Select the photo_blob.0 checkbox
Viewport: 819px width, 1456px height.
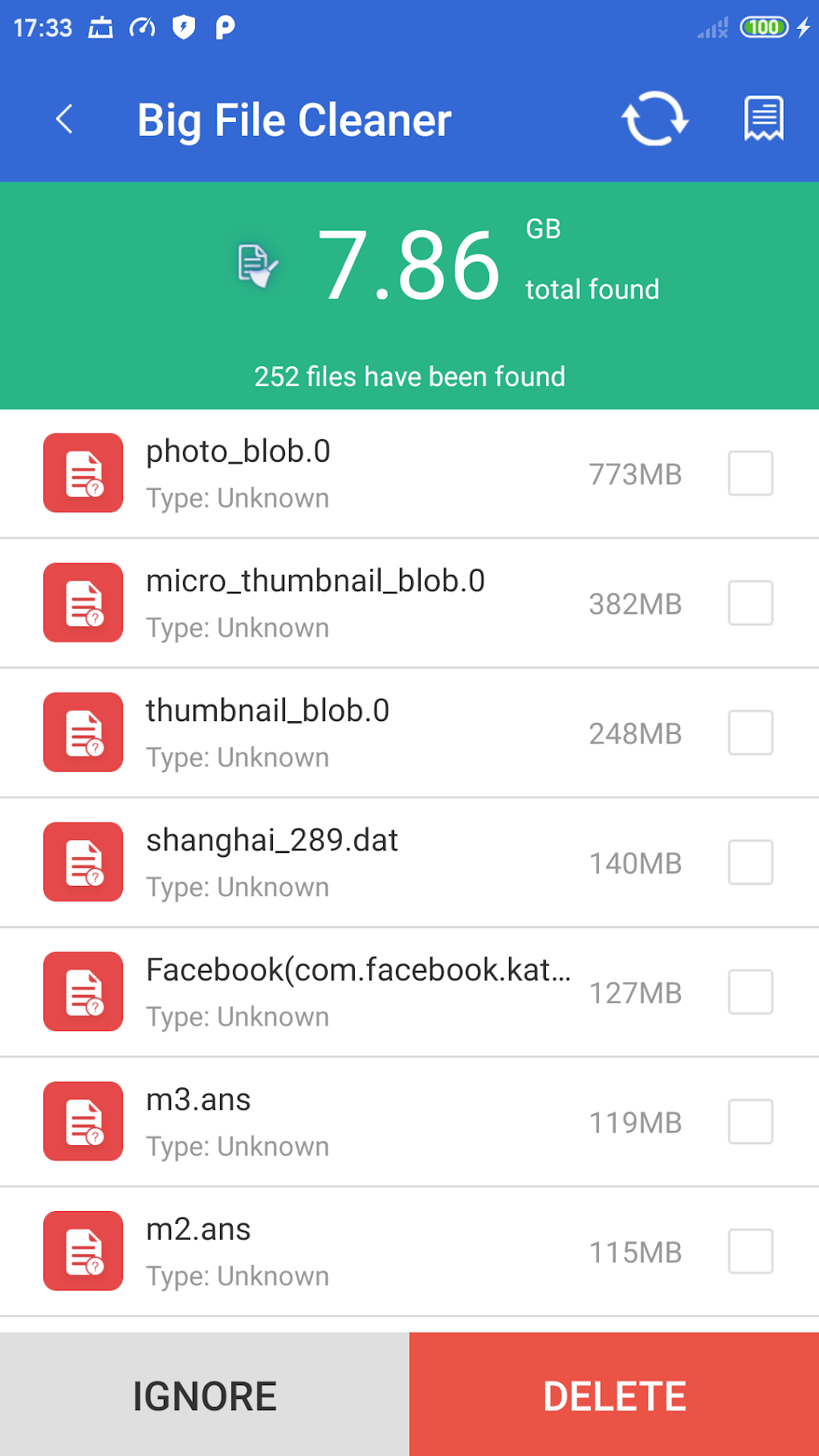coord(750,473)
